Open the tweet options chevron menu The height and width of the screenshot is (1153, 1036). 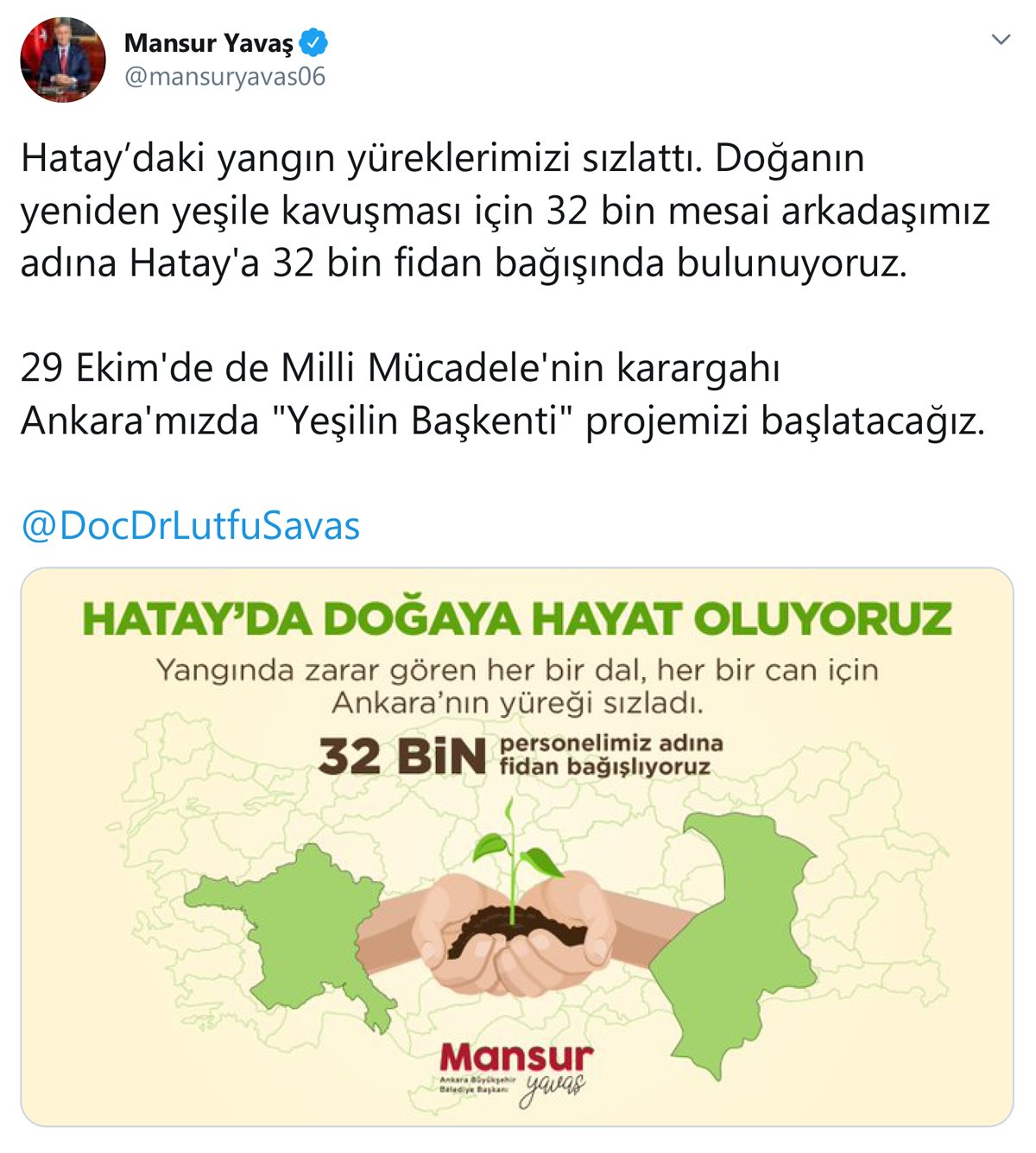pos(1001,40)
